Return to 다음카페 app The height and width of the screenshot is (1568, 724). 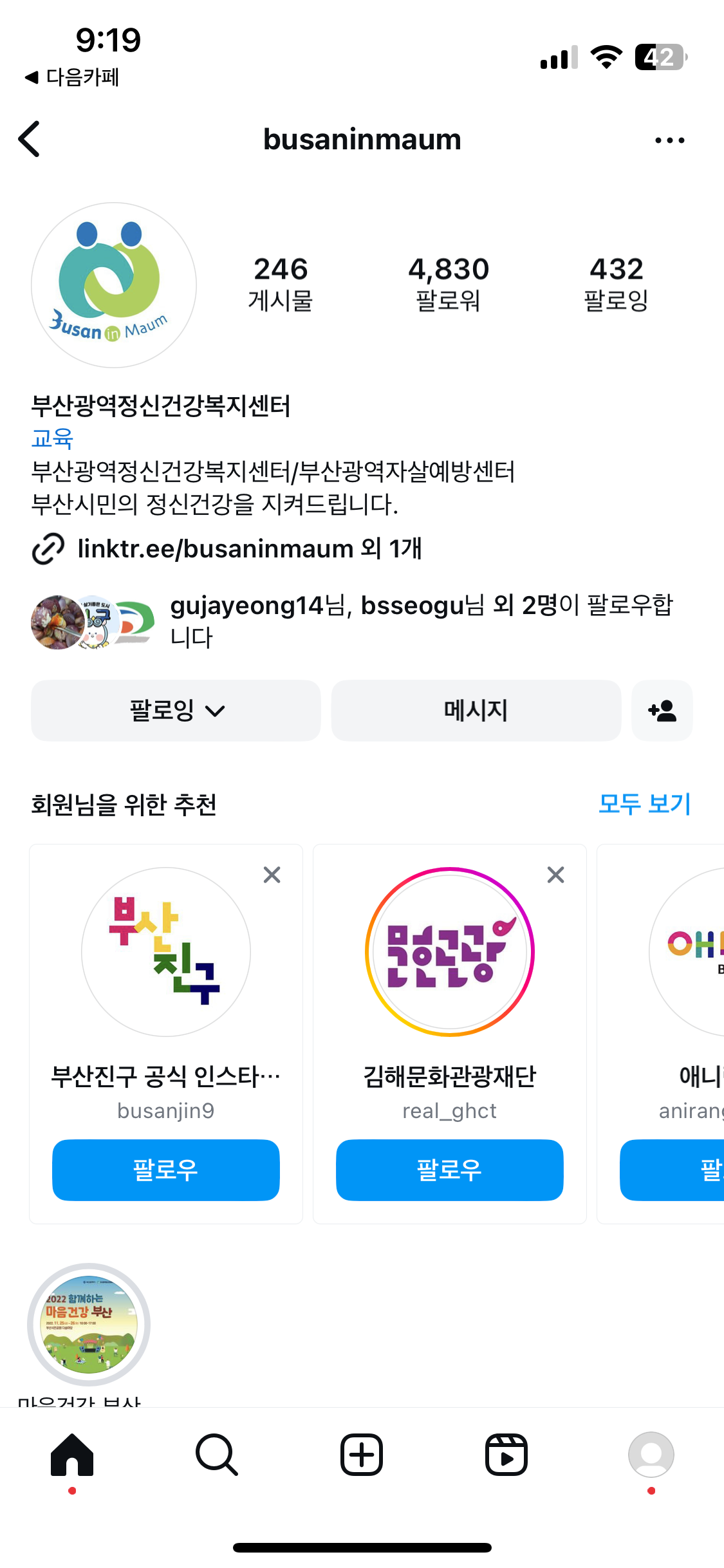[72, 77]
